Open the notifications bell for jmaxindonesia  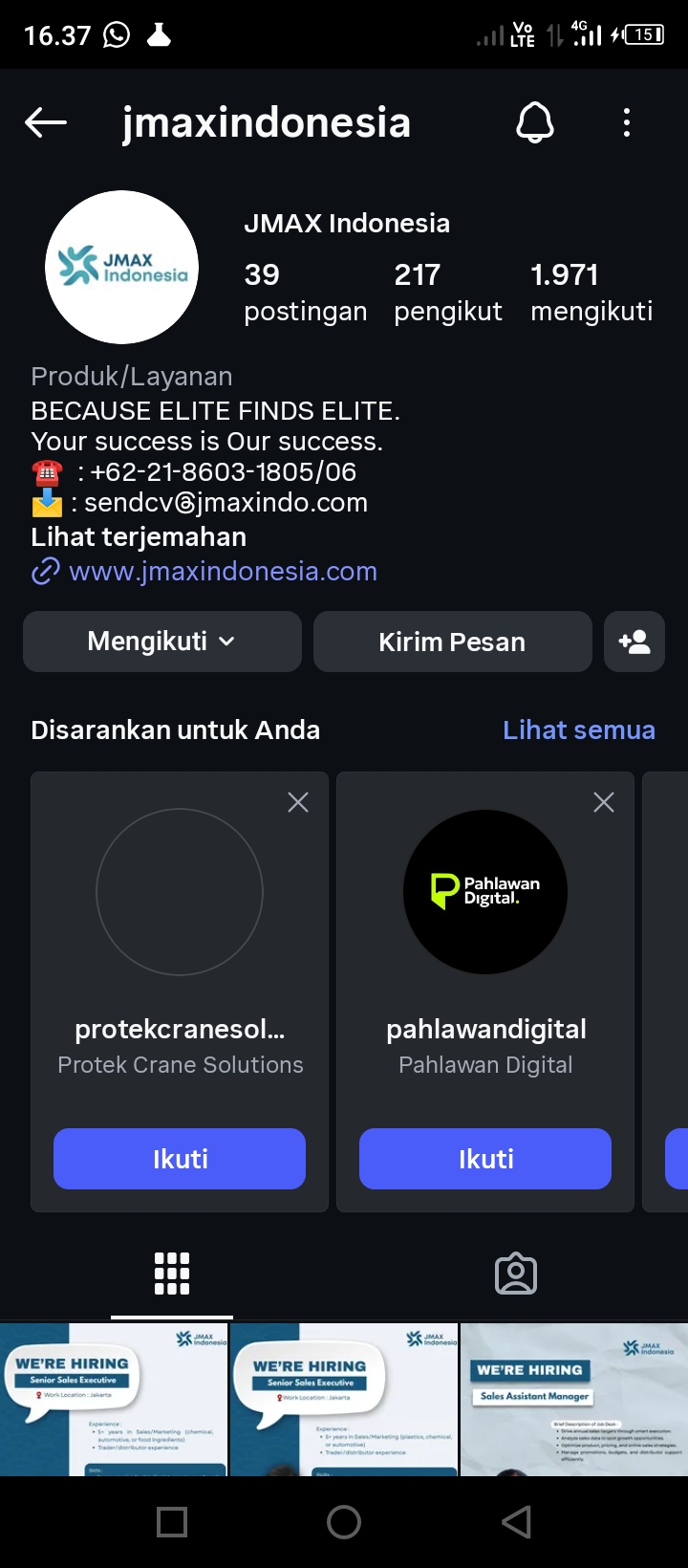click(535, 122)
